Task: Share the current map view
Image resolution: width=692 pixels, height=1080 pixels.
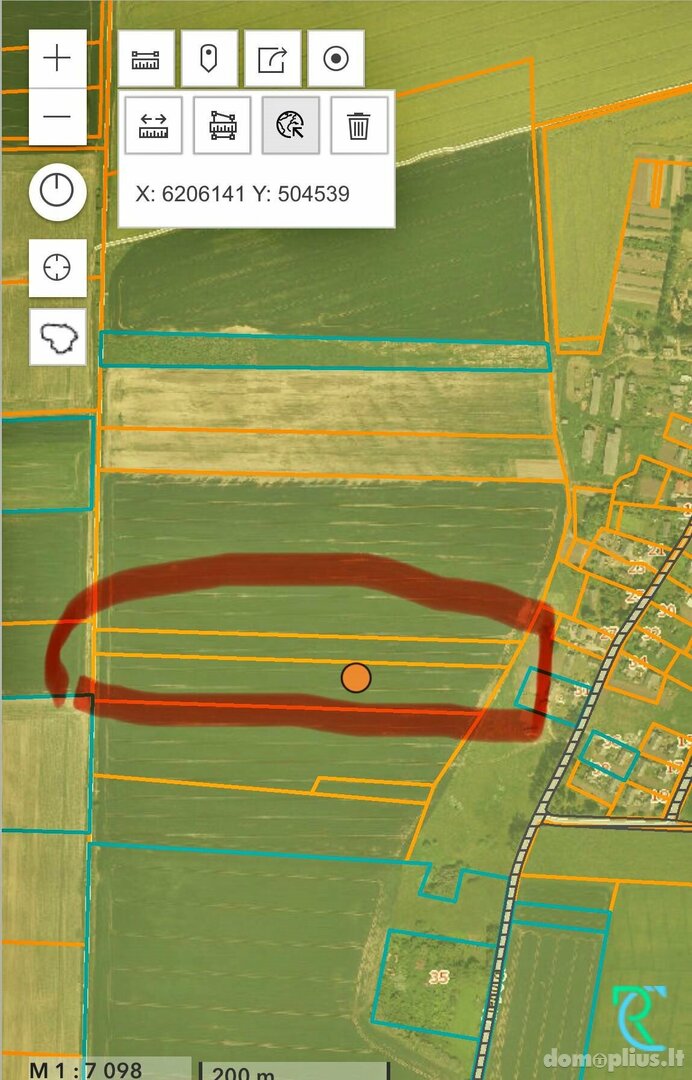Action: tap(272, 59)
